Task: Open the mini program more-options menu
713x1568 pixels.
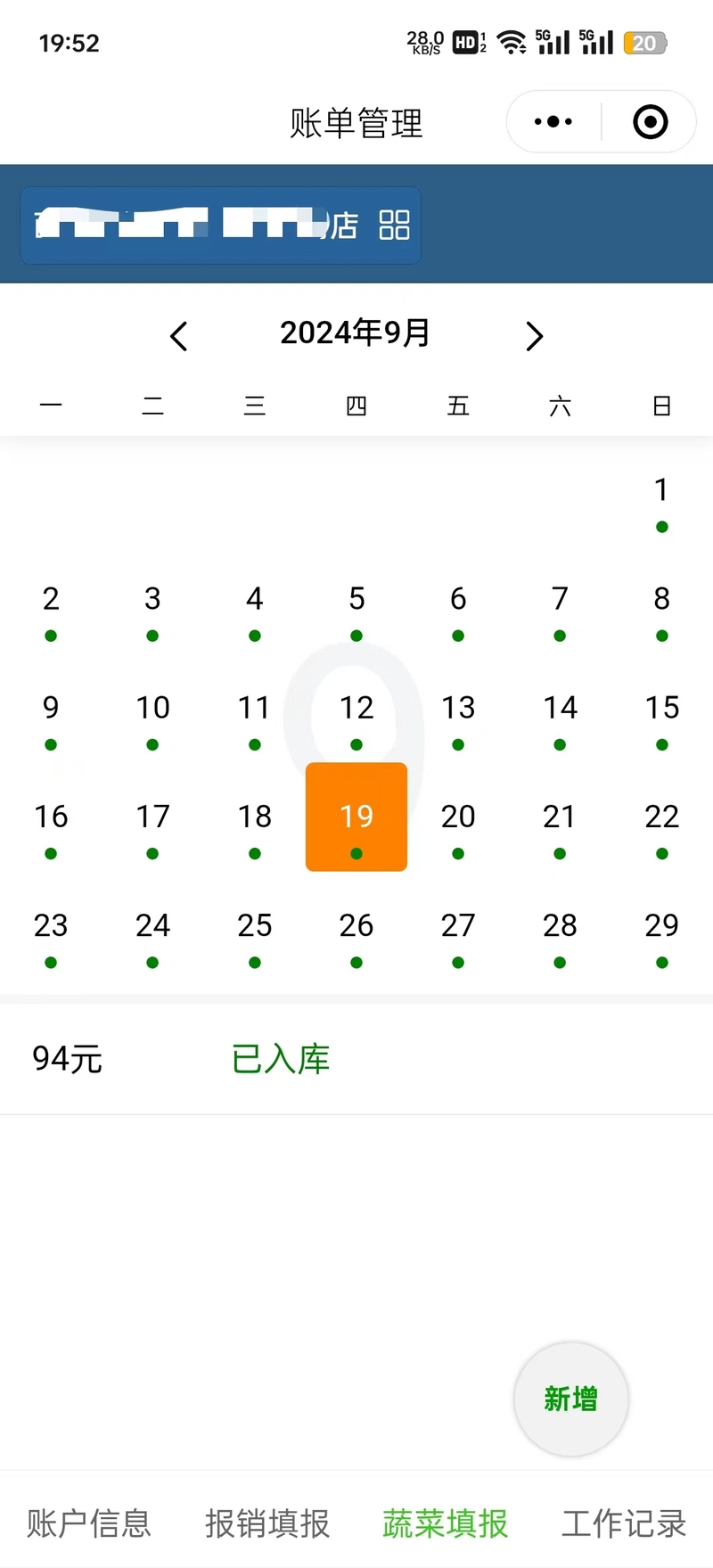Action: (x=553, y=122)
